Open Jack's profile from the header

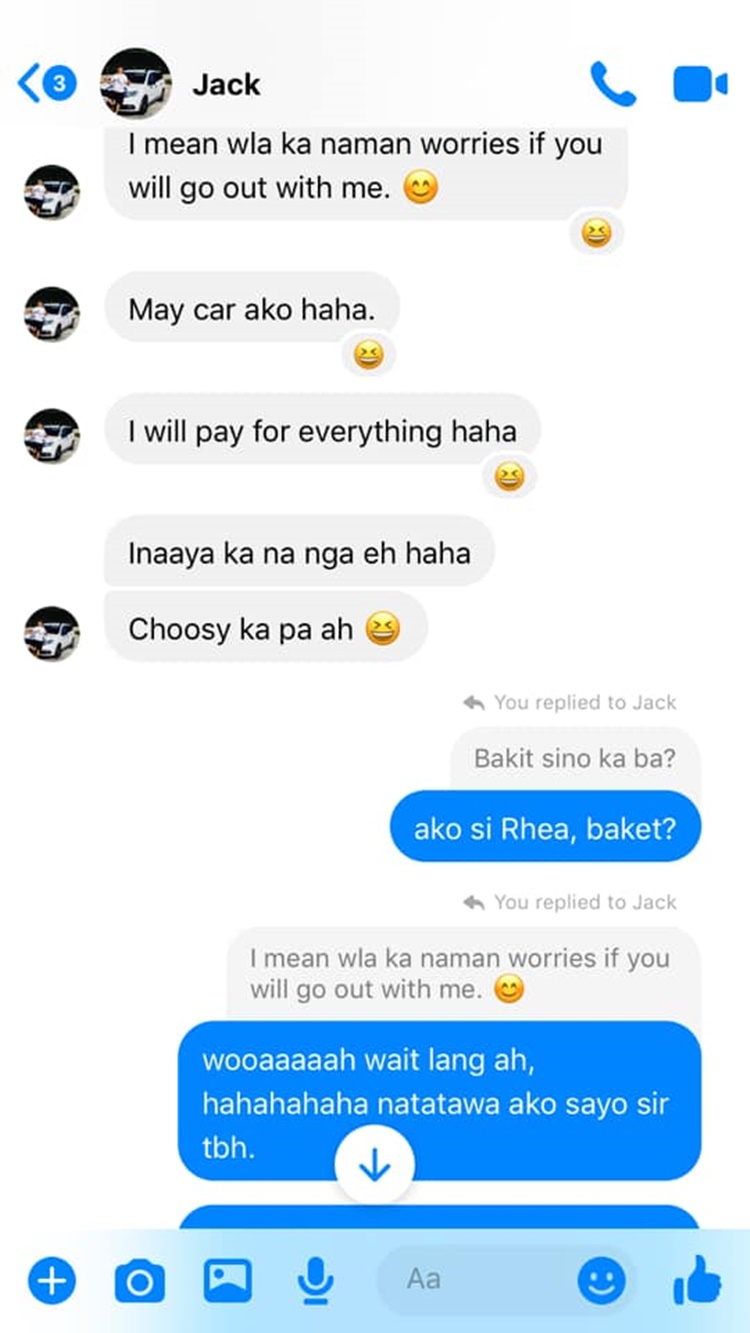pos(226,85)
